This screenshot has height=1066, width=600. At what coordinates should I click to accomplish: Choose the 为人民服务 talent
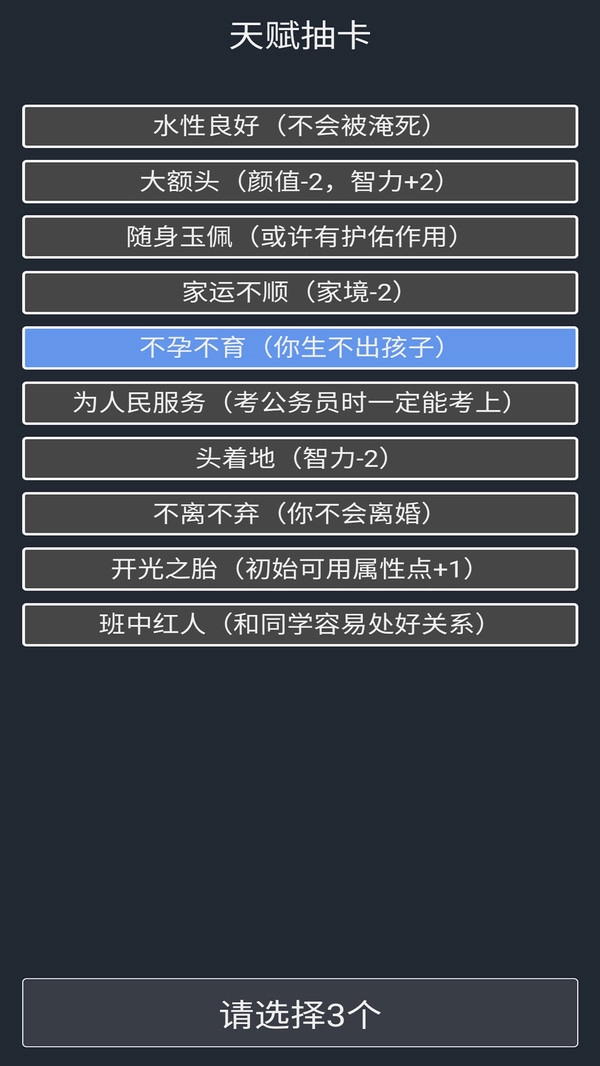300,403
